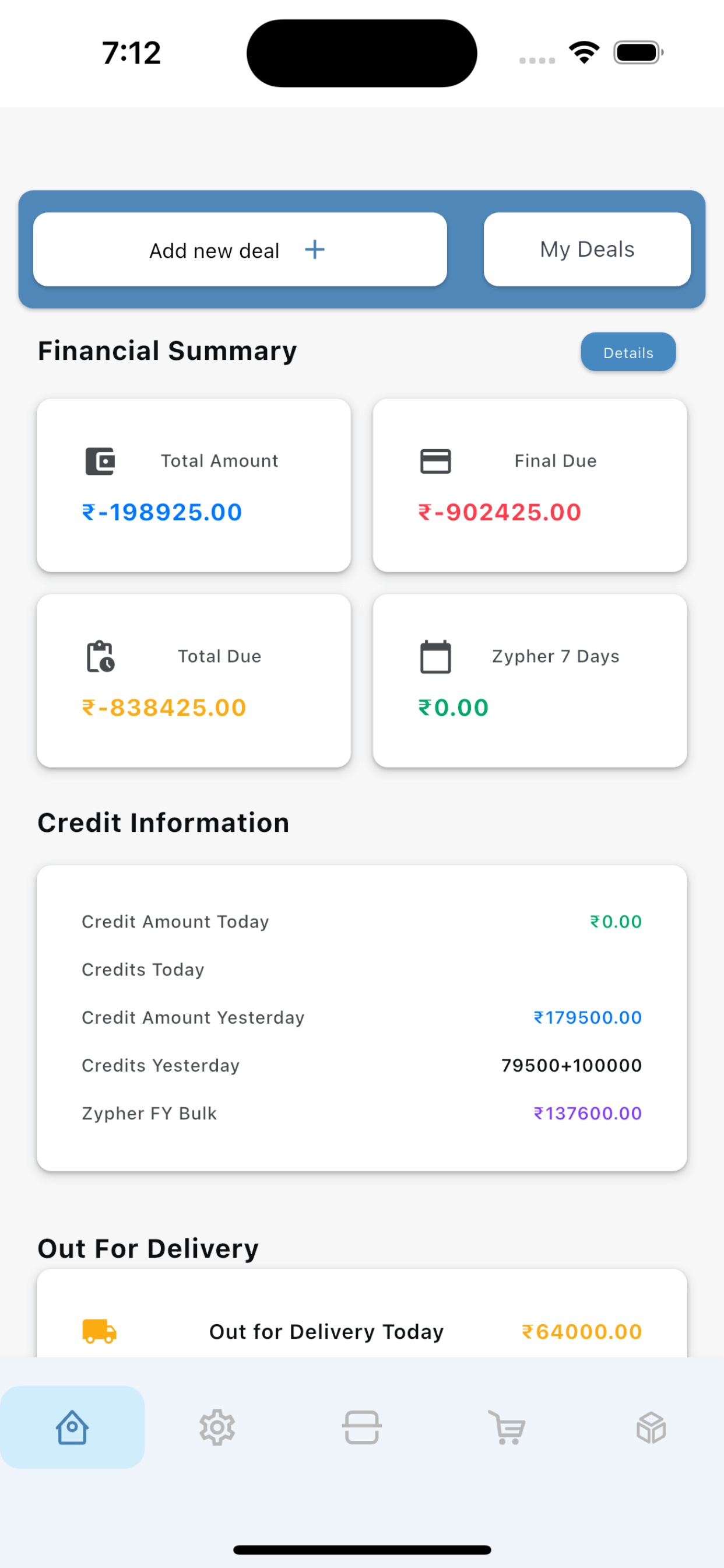Tap the Add new deal button
The width and height of the screenshot is (724, 1568).
tap(240, 250)
